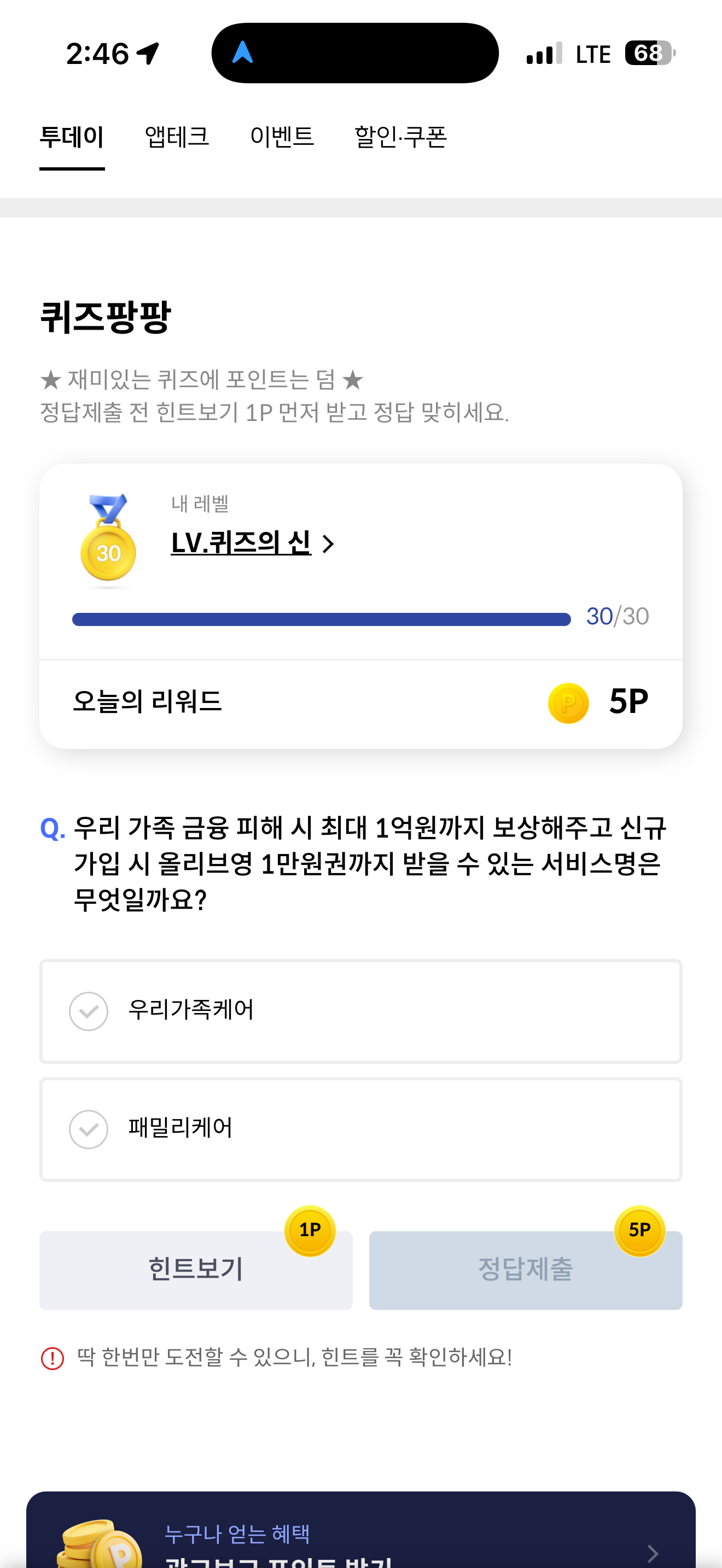Submit the answer with 정답제출

[526, 1269]
